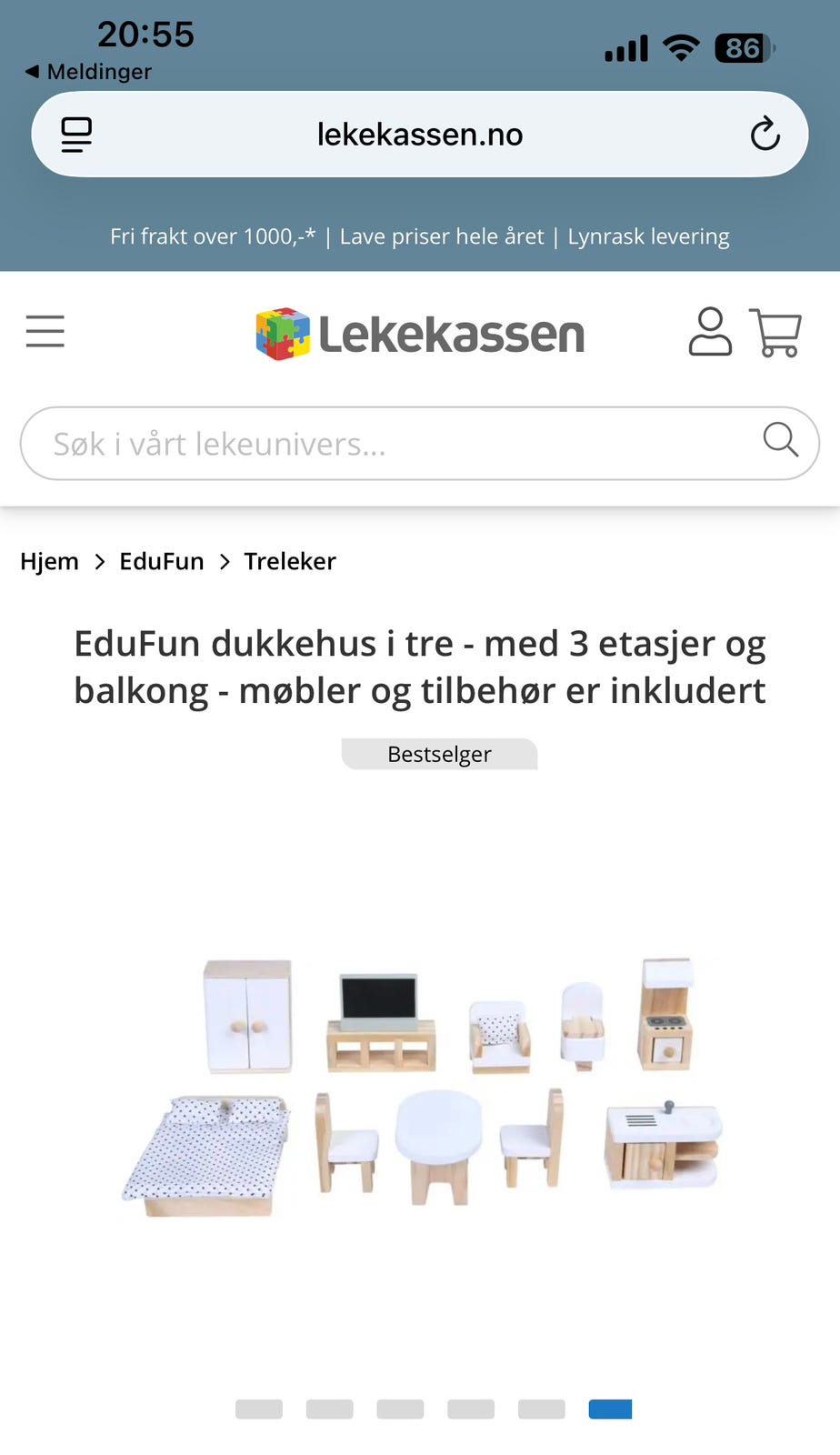
Task: Tap the lekekassen.no address bar
Action: coord(420,134)
